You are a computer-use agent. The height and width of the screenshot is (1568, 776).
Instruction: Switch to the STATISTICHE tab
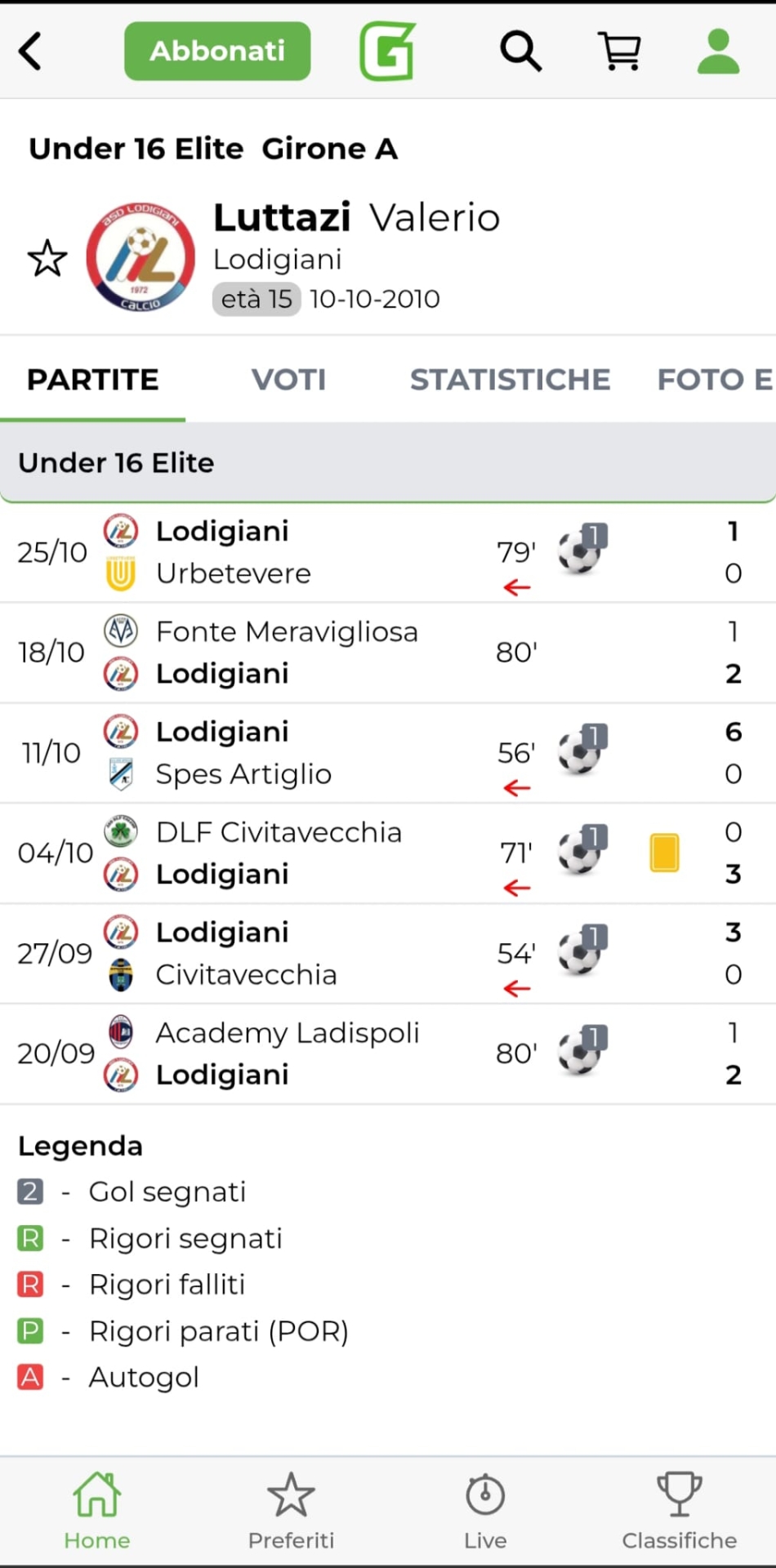510,380
